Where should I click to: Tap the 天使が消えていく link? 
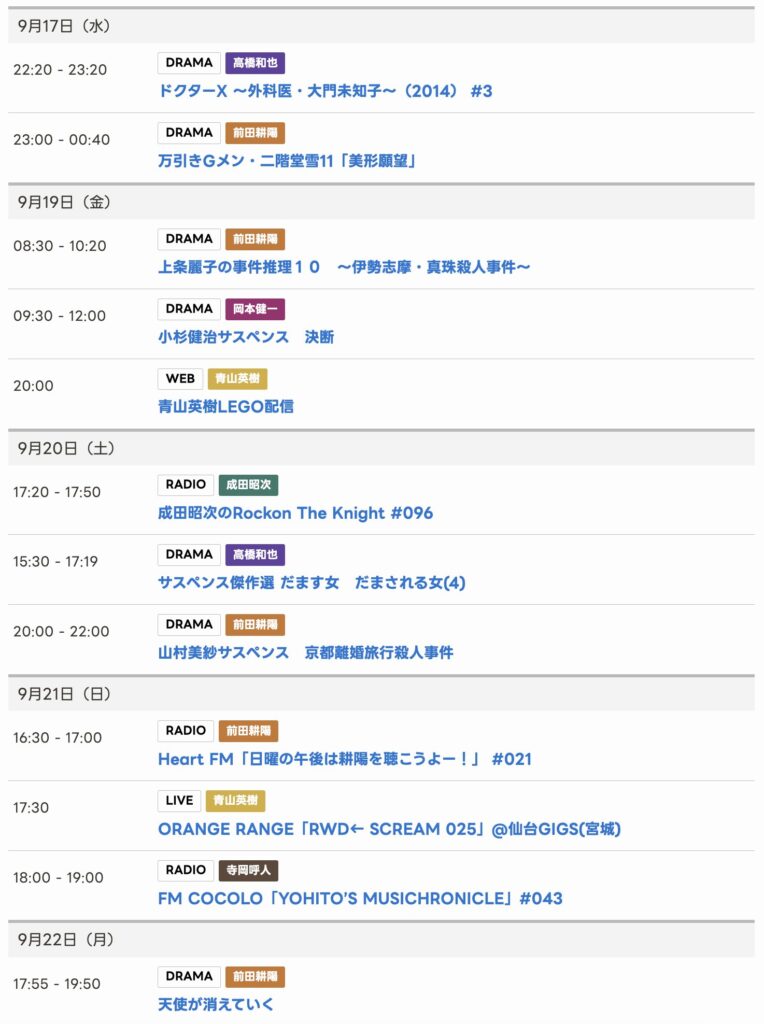tap(216, 1004)
